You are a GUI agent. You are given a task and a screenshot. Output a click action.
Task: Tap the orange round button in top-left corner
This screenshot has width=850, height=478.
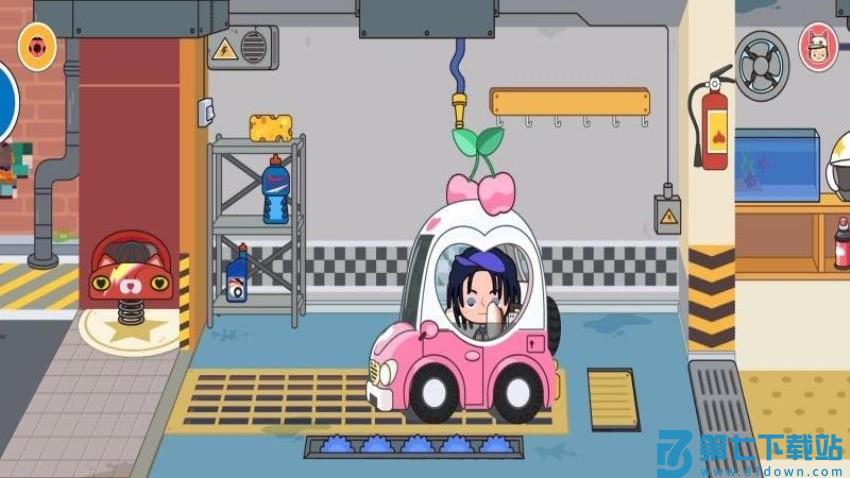[37, 46]
